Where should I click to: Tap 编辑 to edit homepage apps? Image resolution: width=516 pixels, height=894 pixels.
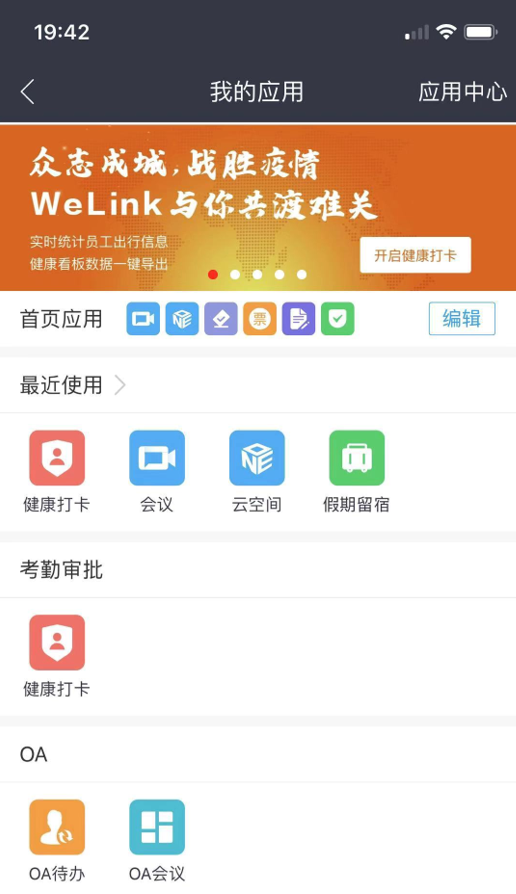(x=462, y=318)
